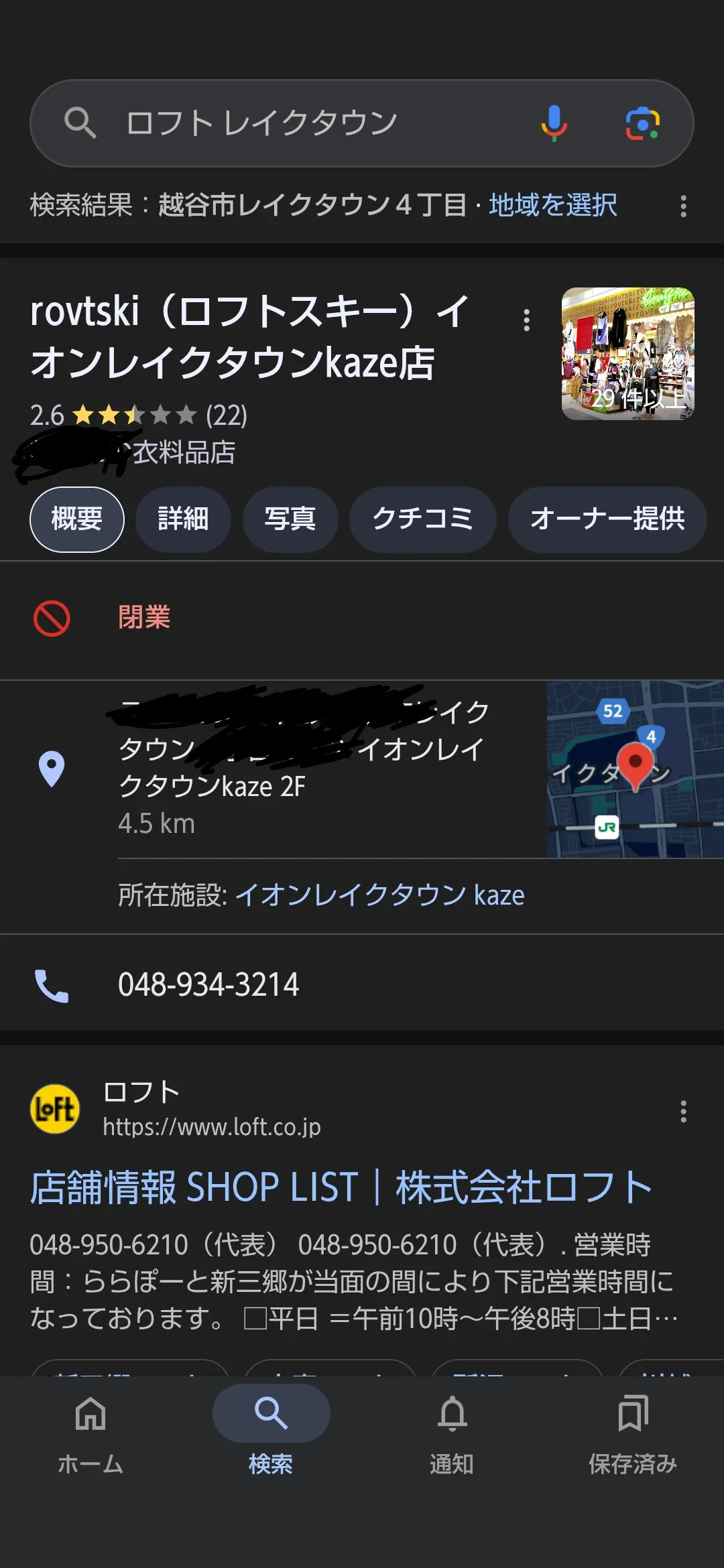Image resolution: width=724 pixels, height=1568 pixels.
Task: View the rovtski store photos thumbnail
Action: click(x=627, y=354)
